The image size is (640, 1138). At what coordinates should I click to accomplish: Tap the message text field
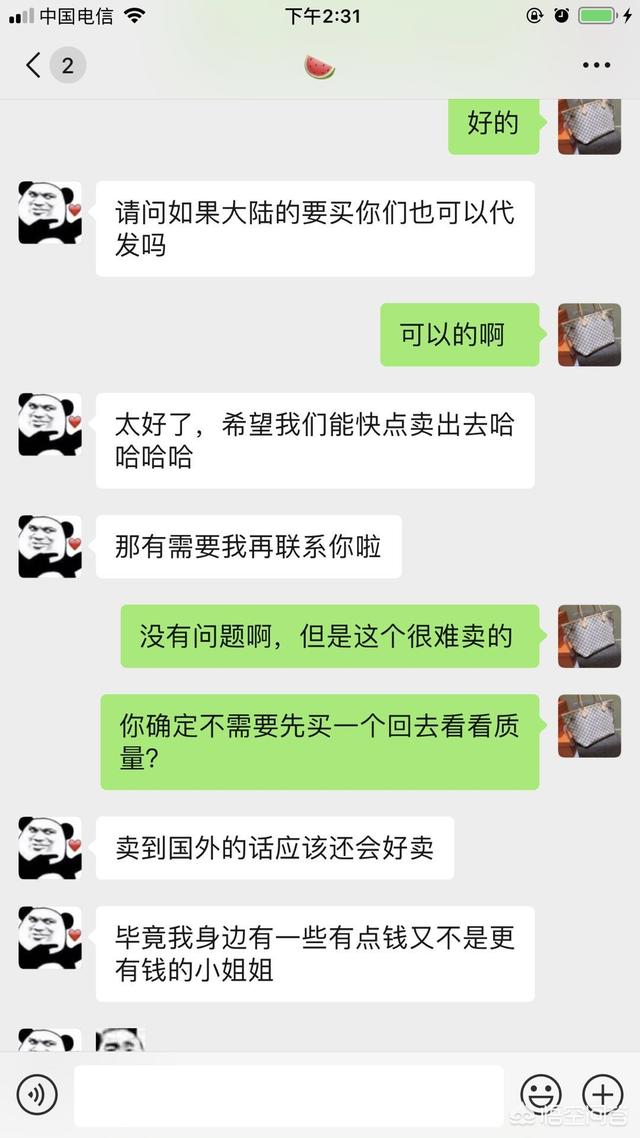(x=288, y=1096)
